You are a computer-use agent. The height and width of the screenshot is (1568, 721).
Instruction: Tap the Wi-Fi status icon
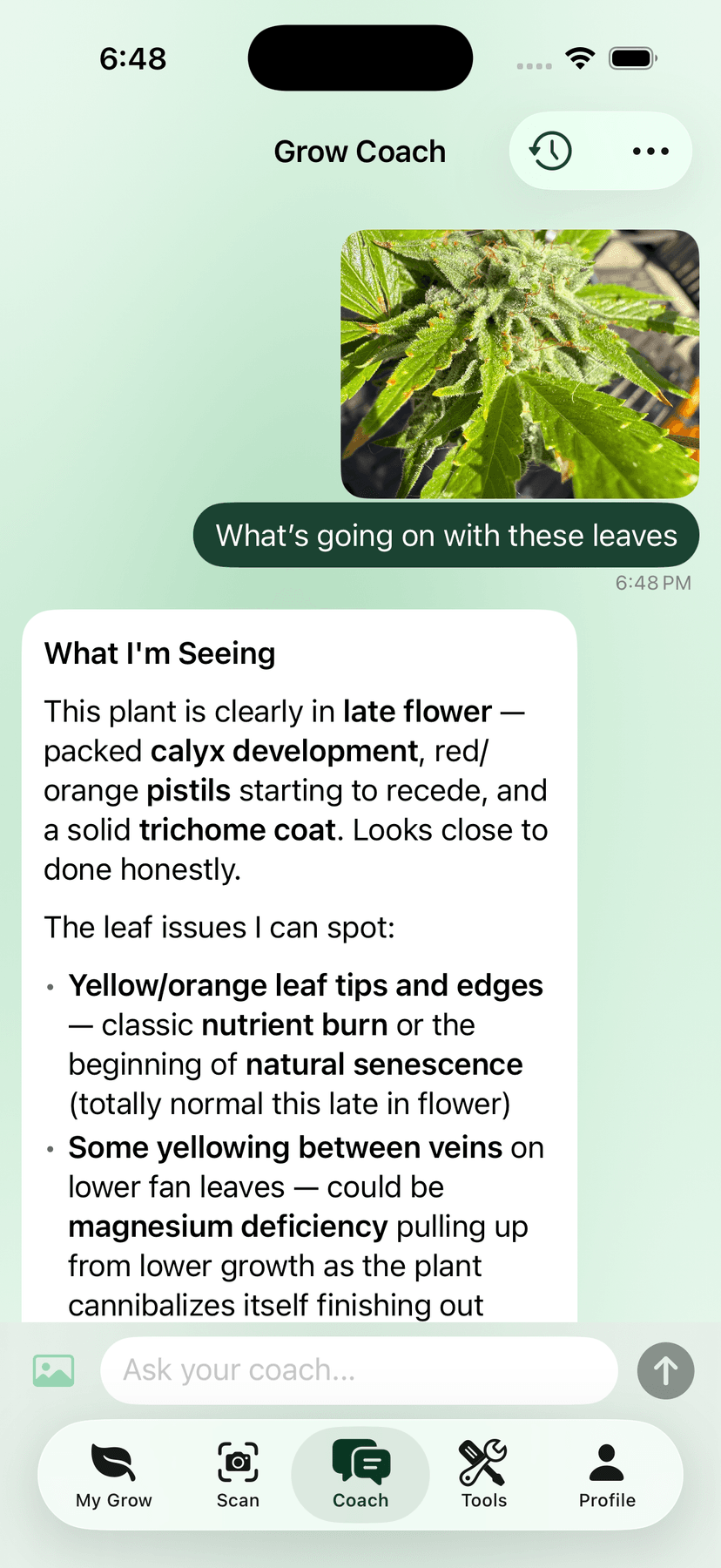coord(580,57)
